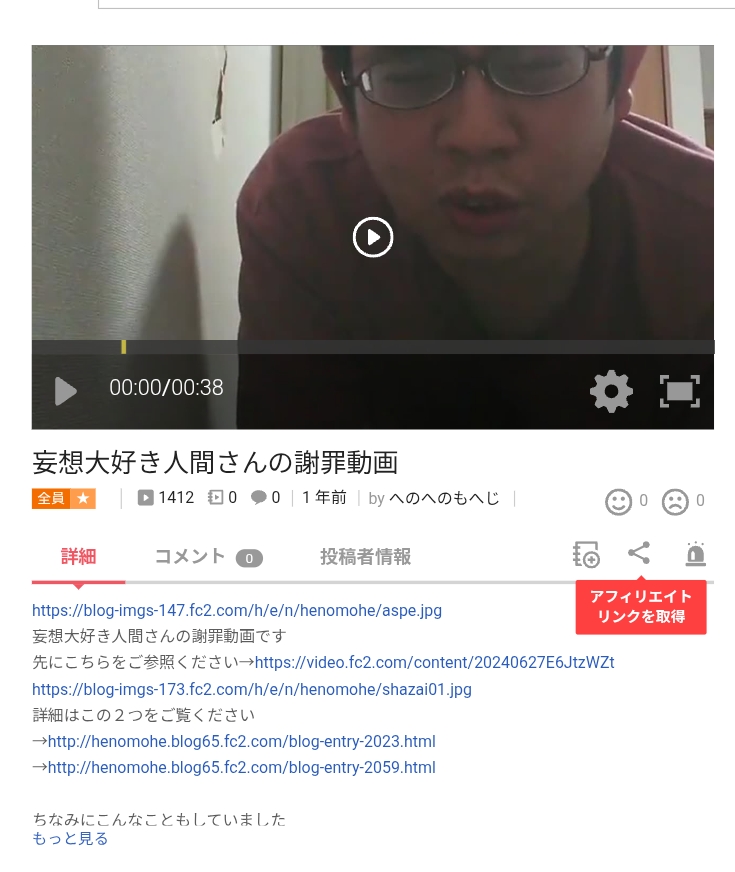This screenshot has height=872, width=735.
Task: Open the video settings gear
Action: coord(611,391)
